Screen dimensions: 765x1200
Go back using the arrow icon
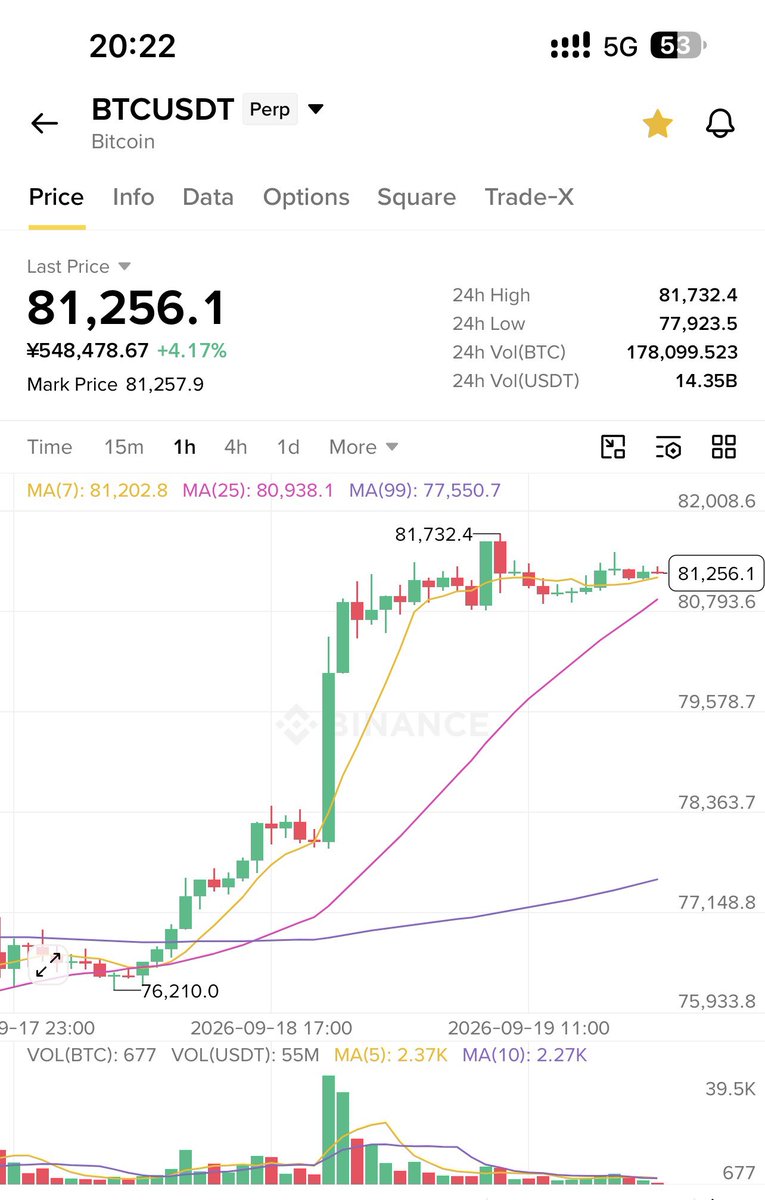(x=44, y=123)
